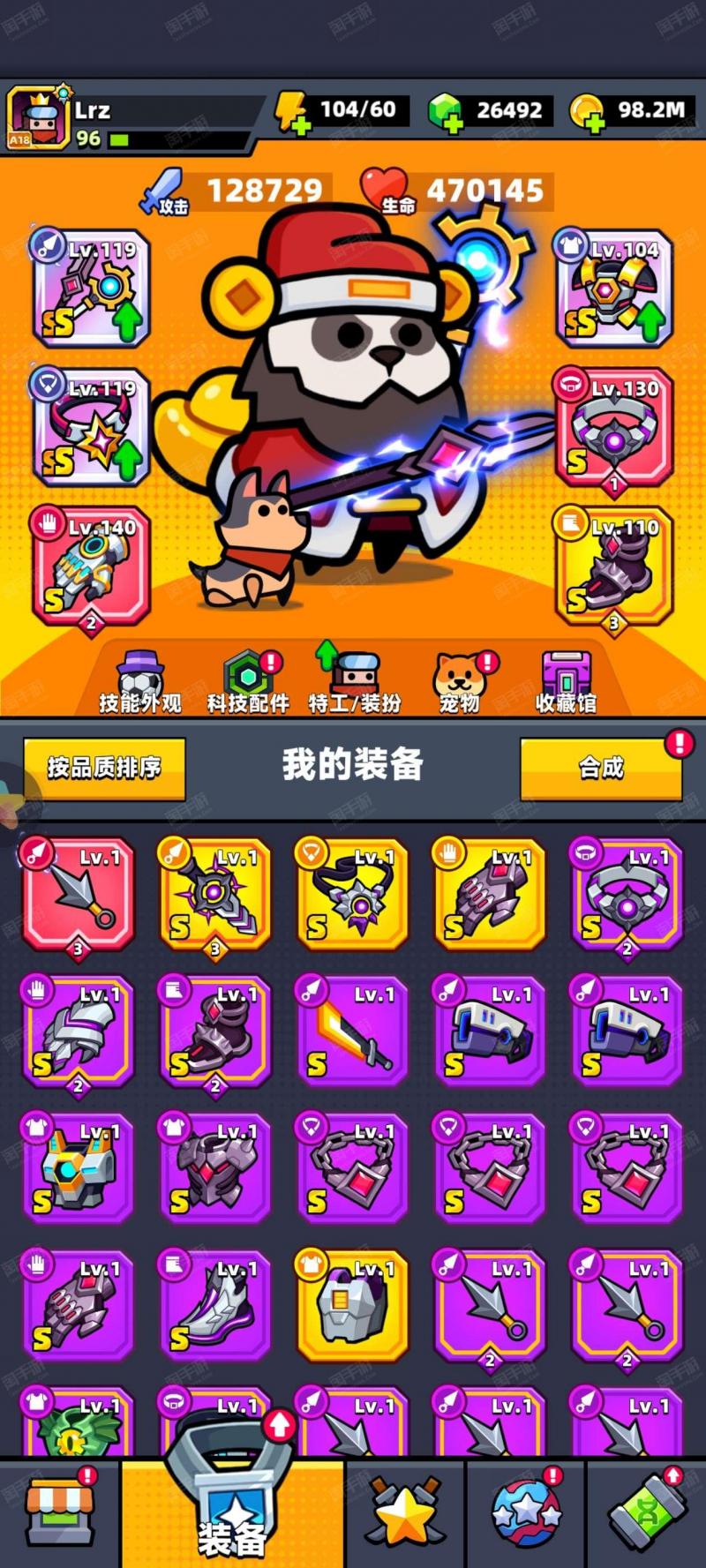Open the 合成 merge button
This screenshot has height=1568, width=706.
(x=601, y=769)
